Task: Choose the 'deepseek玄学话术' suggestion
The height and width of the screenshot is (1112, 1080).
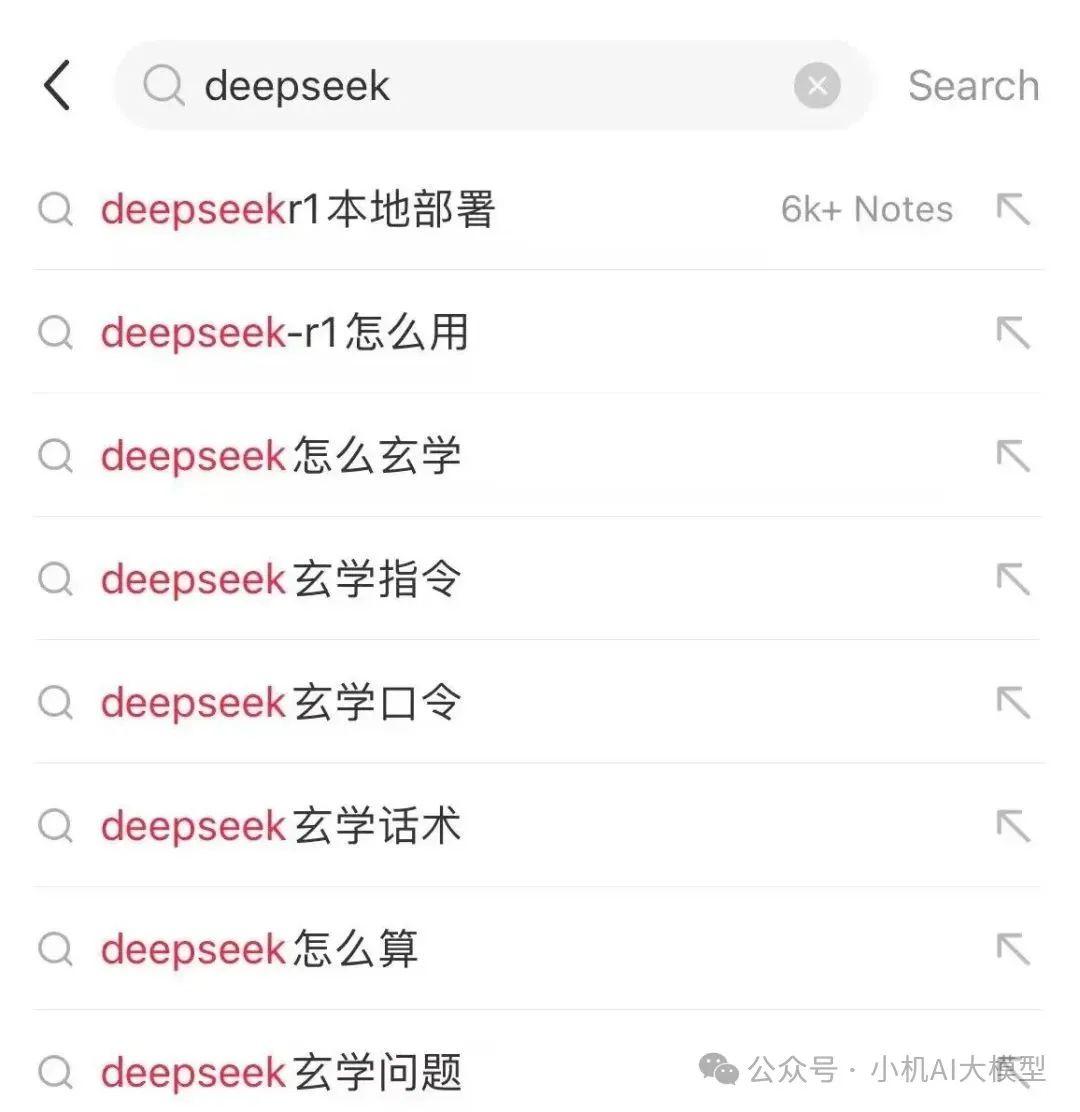Action: click(x=280, y=826)
